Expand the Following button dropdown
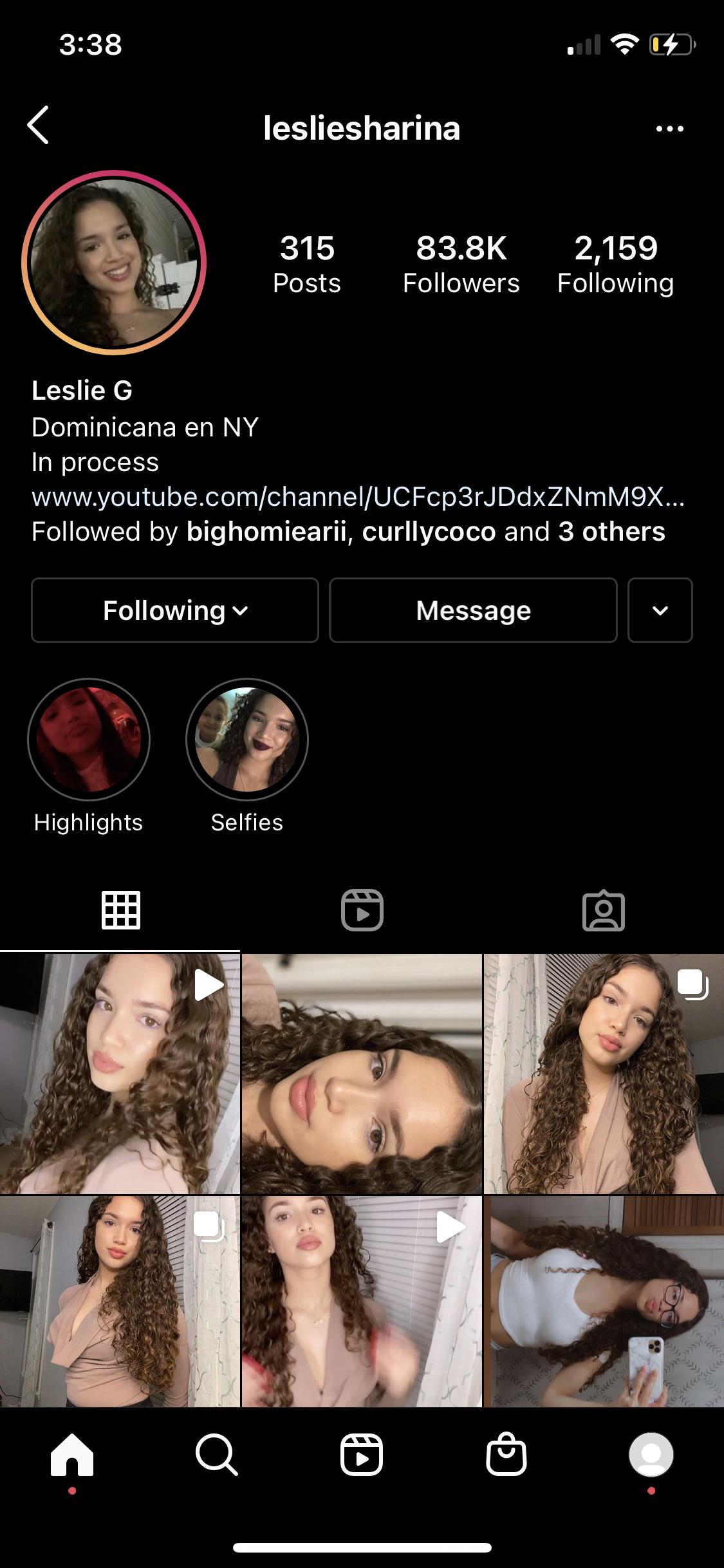 pyautogui.click(x=174, y=610)
